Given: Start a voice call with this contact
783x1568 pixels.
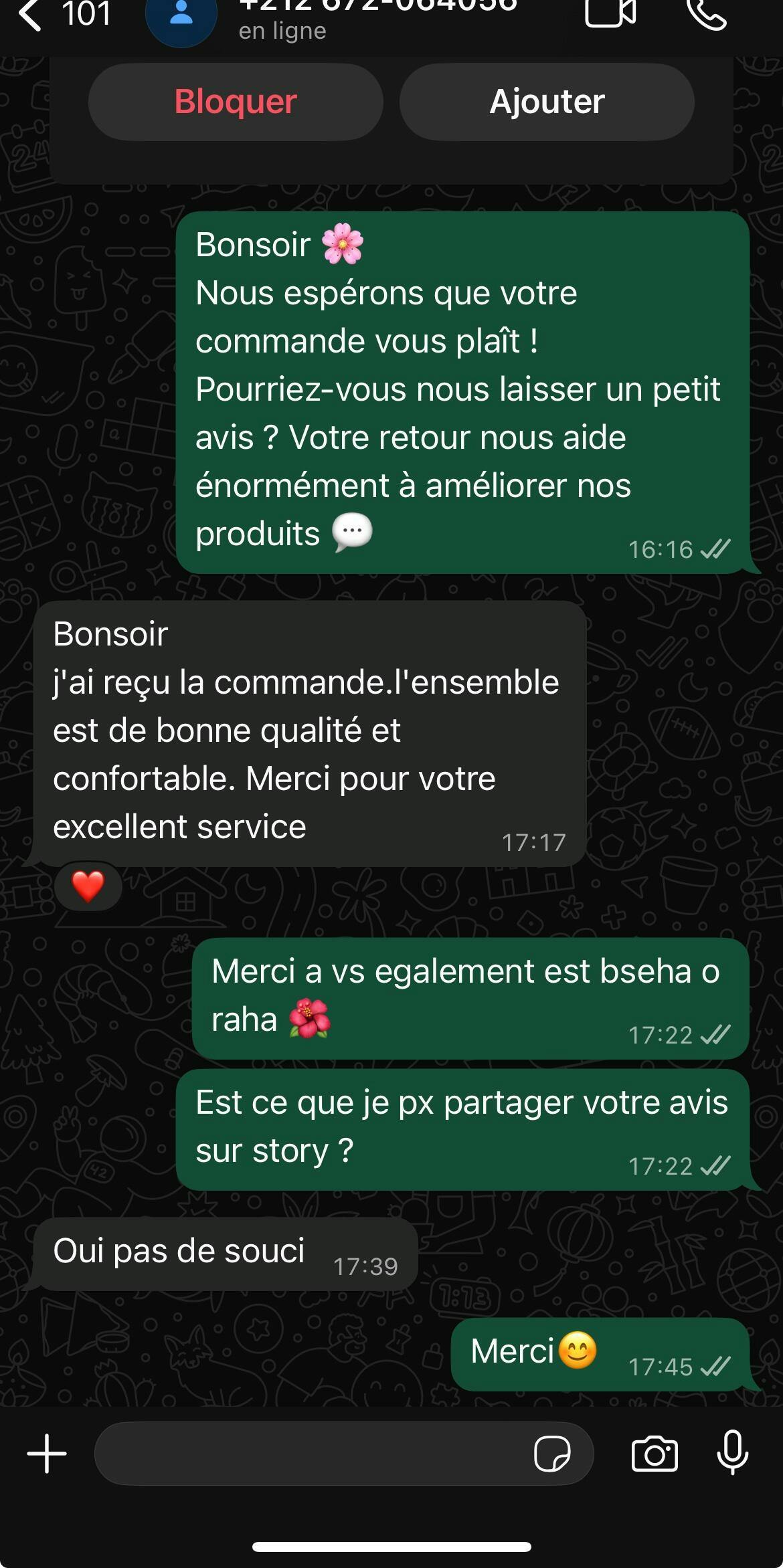Looking at the screenshot, I should (x=707, y=13).
